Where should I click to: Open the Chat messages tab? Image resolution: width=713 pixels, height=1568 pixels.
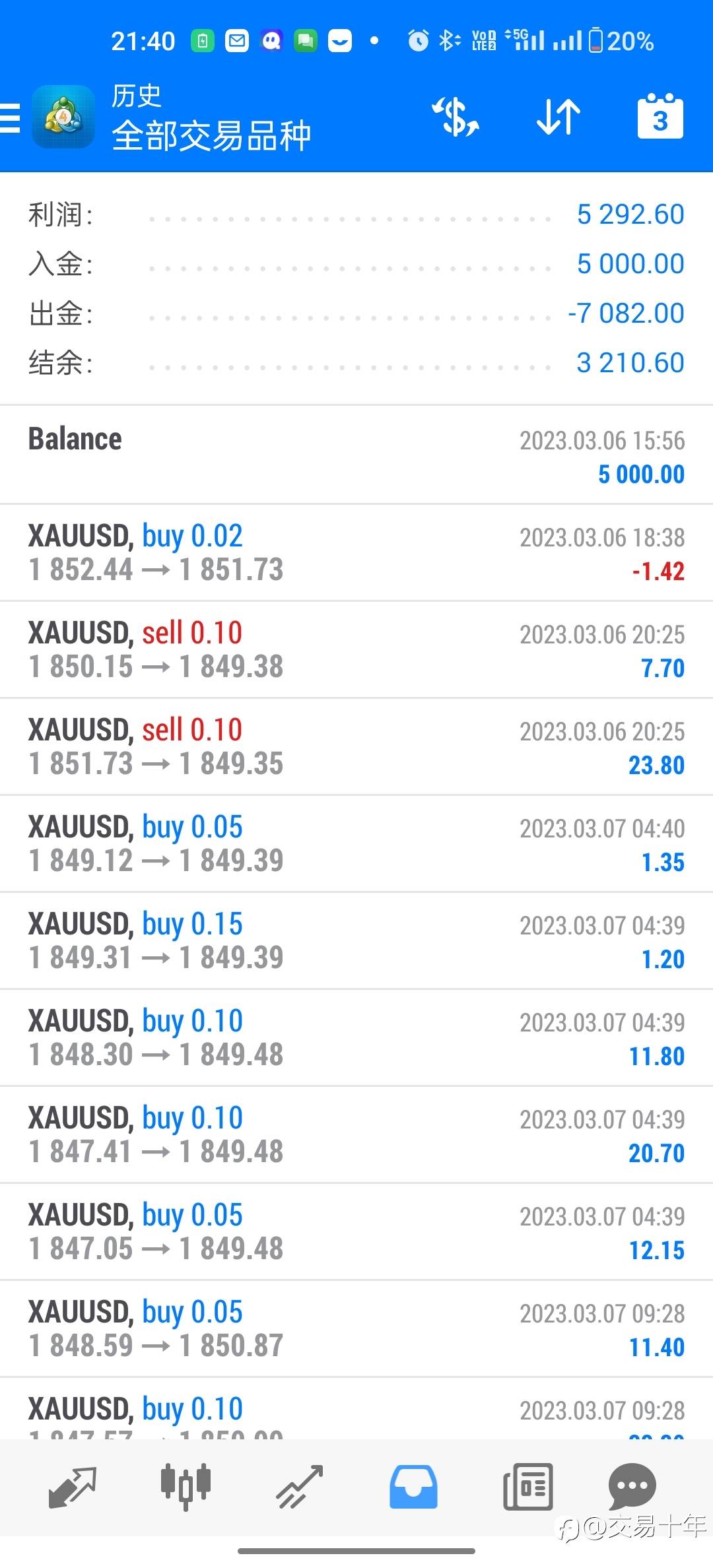[632, 1487]
